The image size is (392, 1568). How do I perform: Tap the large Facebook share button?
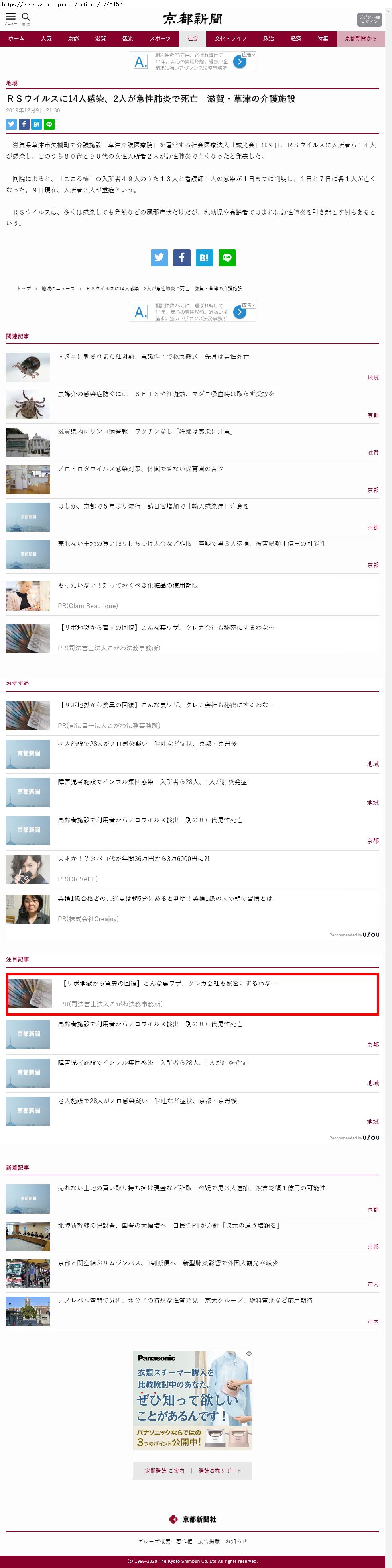[182, 257]
